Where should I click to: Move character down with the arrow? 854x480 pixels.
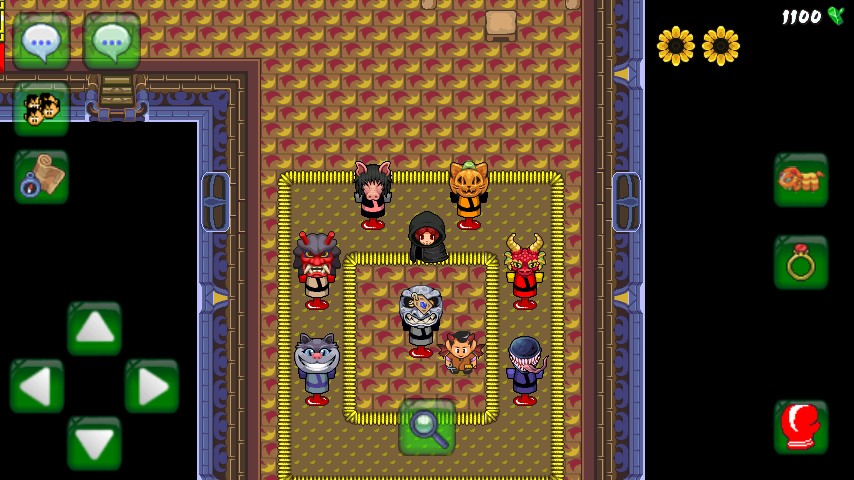(94, 443)
